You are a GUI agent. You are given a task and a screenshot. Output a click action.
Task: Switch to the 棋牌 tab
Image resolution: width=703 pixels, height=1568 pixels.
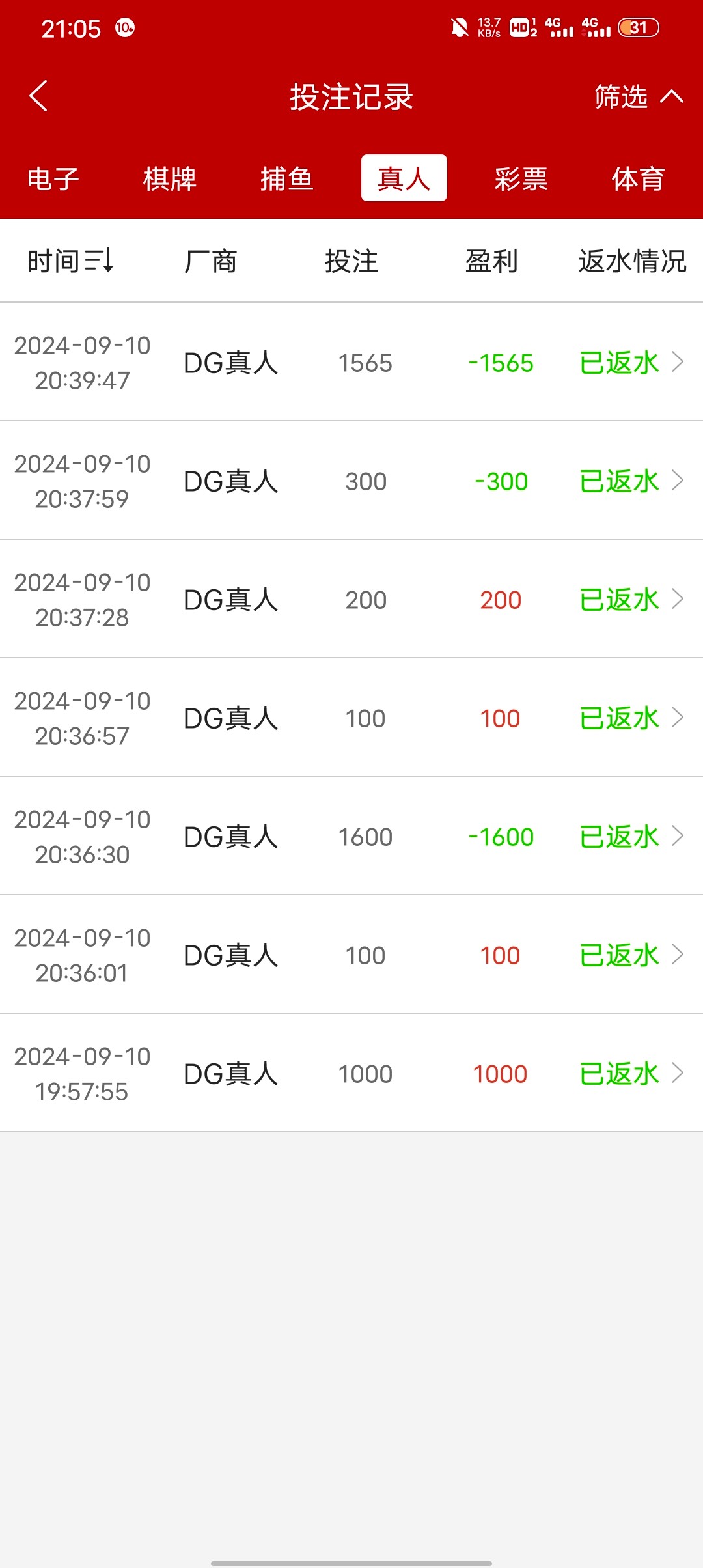coord(169,178)
